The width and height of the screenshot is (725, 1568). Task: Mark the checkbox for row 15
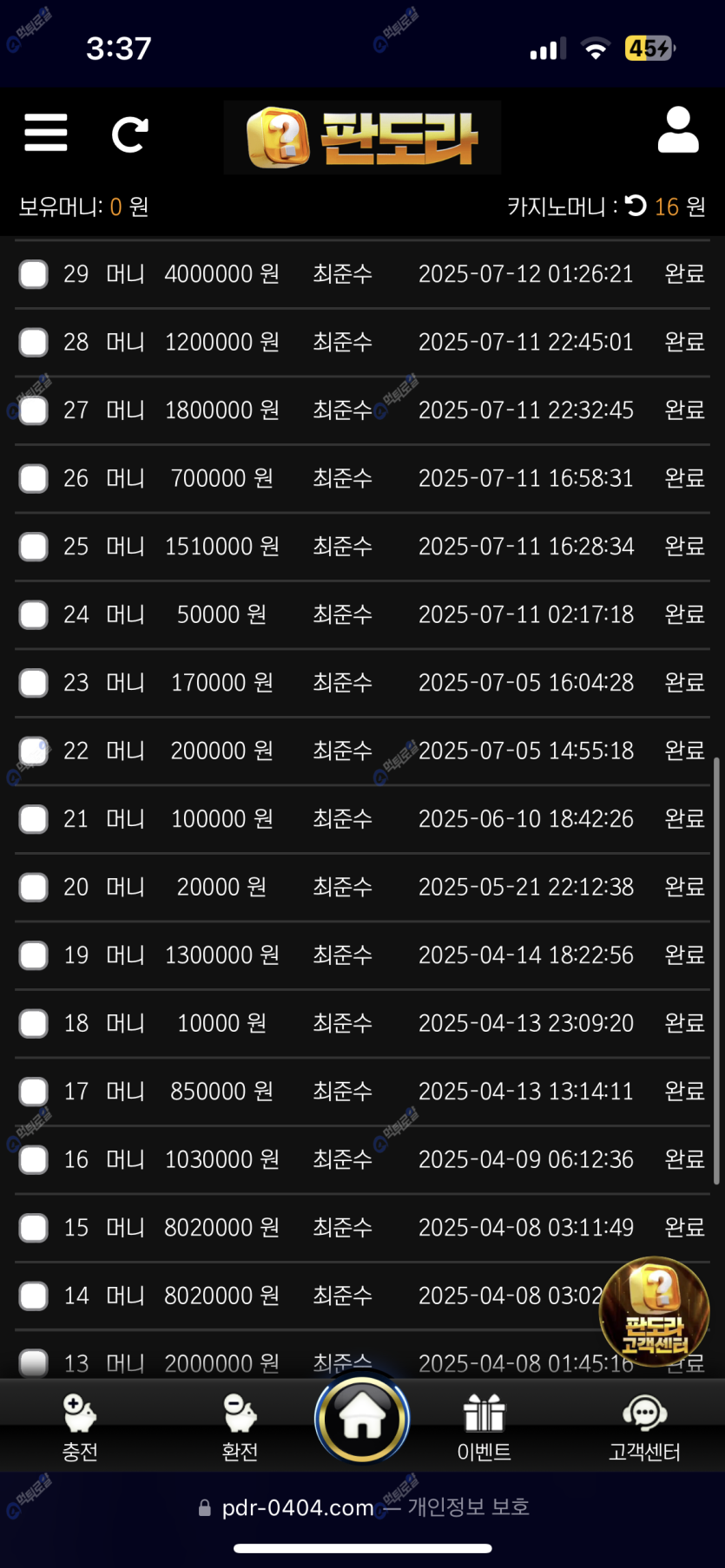point(34,1228)
